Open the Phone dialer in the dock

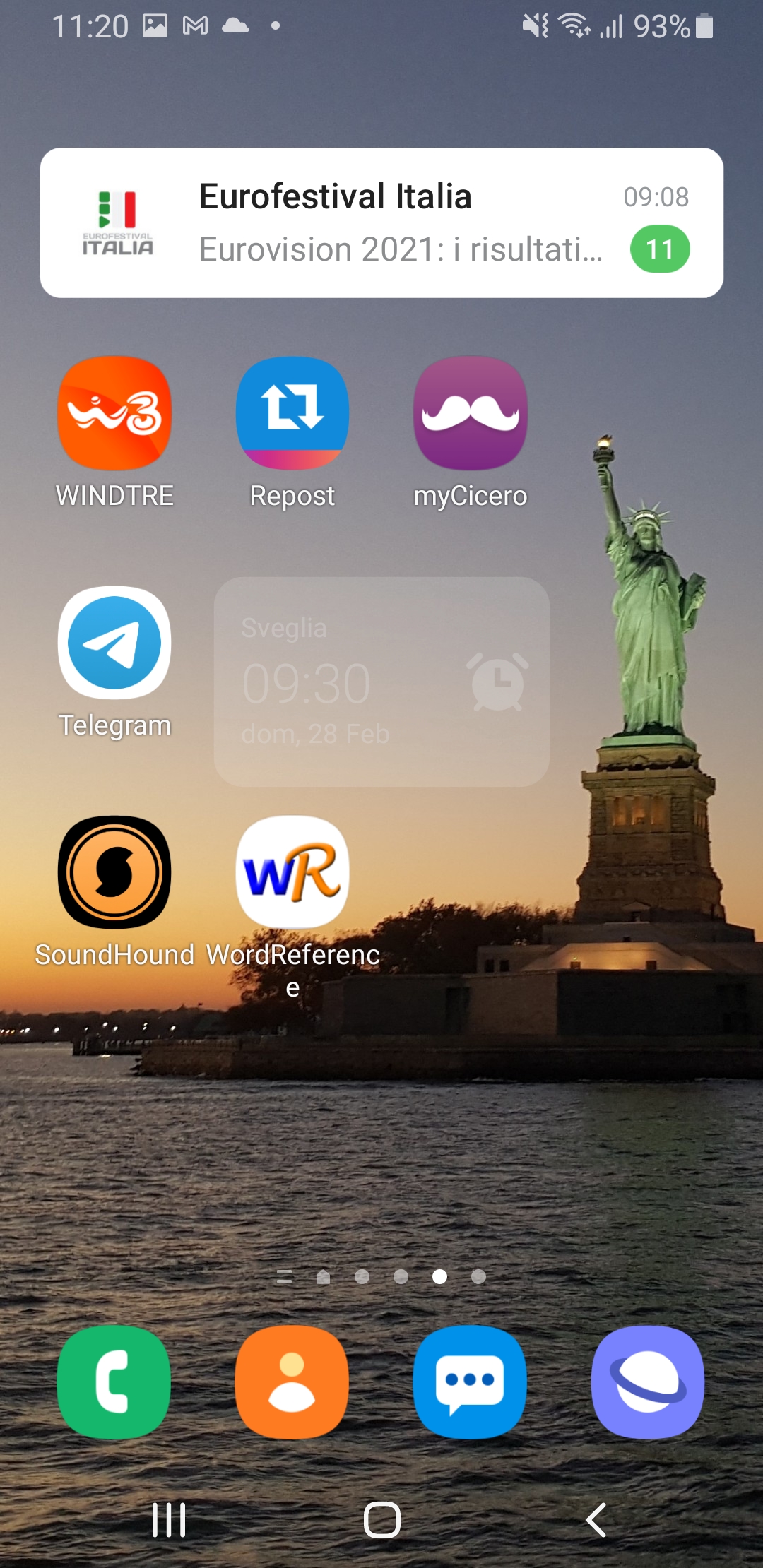(x=114, y=1382)
